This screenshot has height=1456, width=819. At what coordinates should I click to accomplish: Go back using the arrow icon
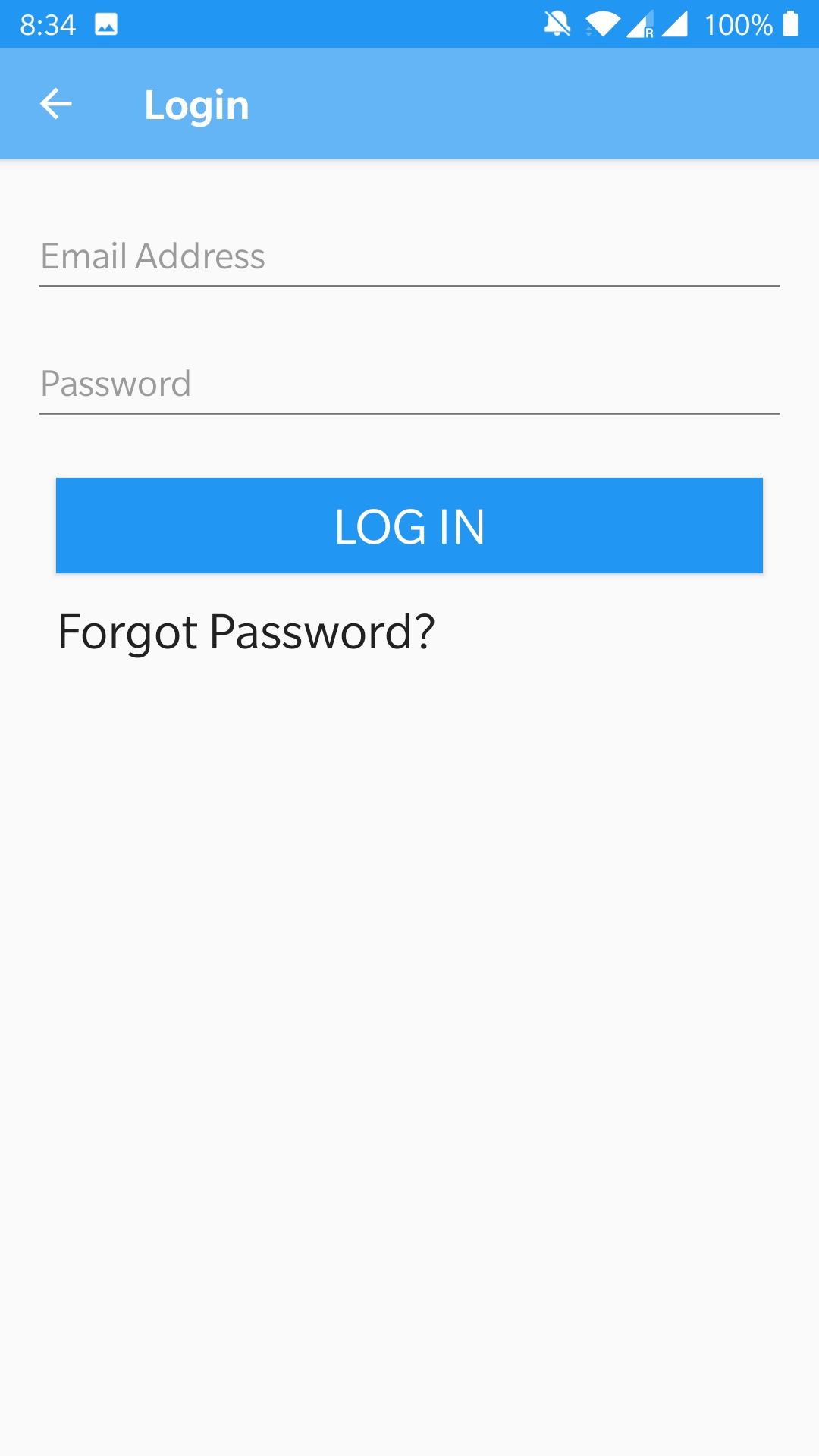[56, 104]
